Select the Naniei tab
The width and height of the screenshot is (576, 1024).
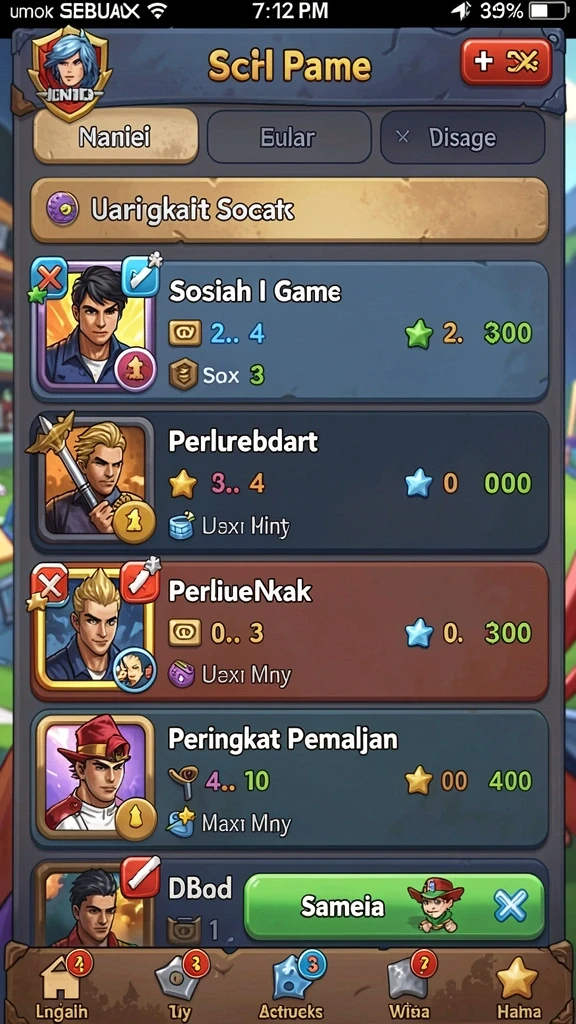coord(115,136)
